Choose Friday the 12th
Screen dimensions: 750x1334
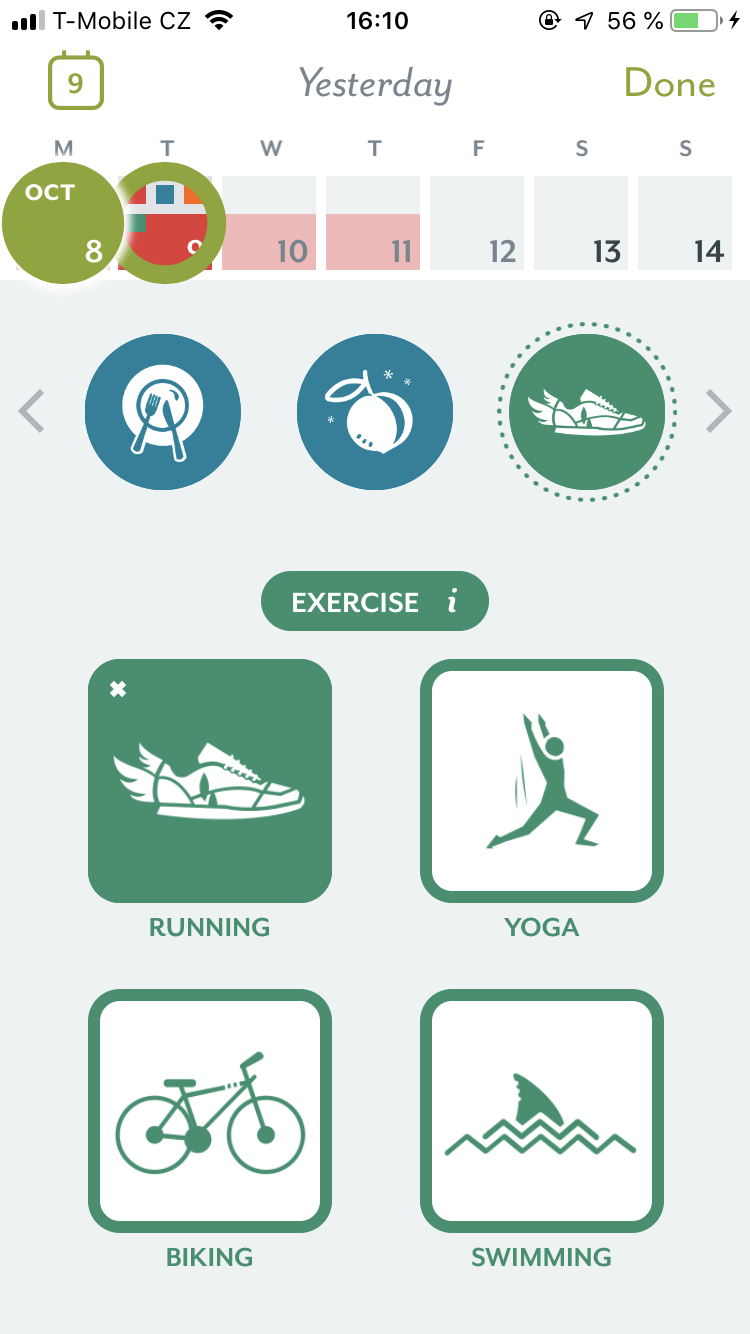[477, 223]
